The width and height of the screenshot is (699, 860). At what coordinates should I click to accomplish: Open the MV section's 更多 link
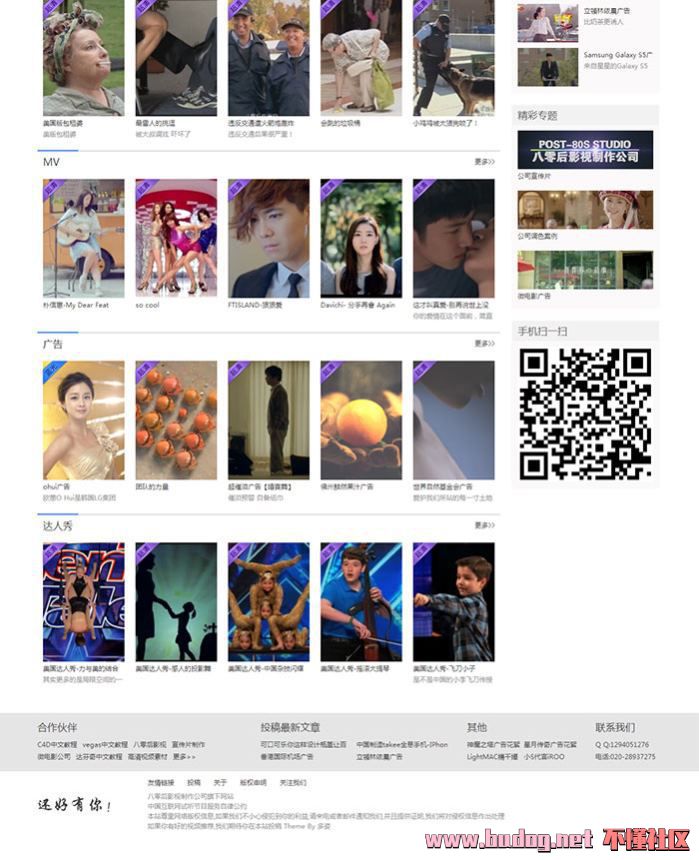click(484, 161)
